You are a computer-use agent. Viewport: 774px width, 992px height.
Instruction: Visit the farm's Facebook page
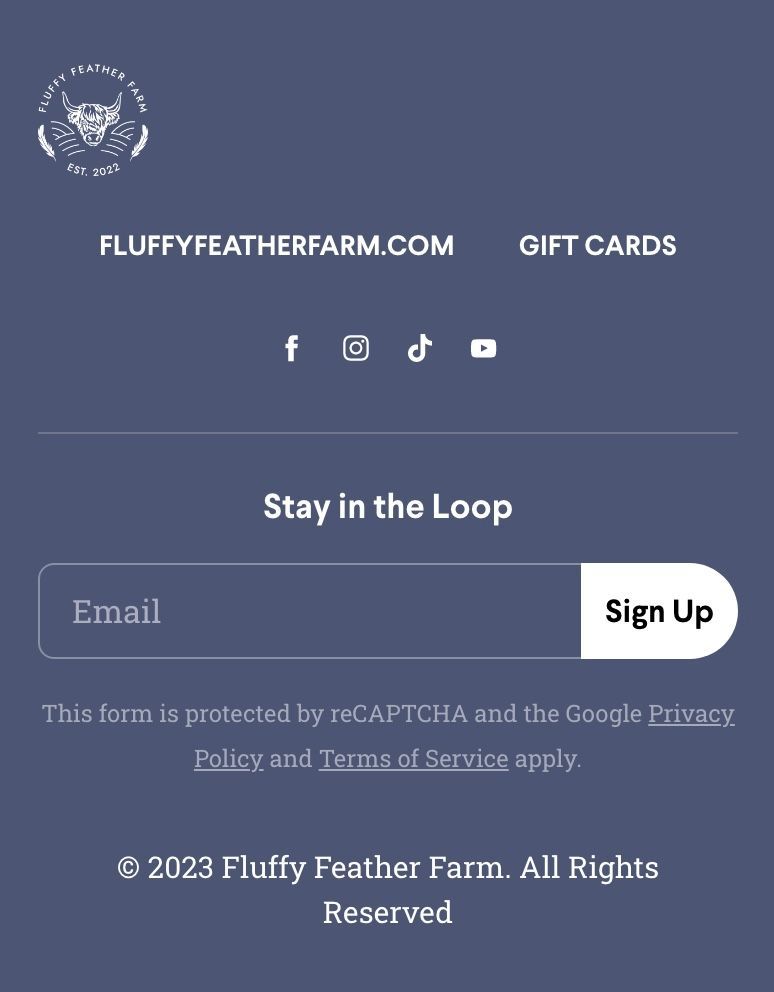click(292, 348)
